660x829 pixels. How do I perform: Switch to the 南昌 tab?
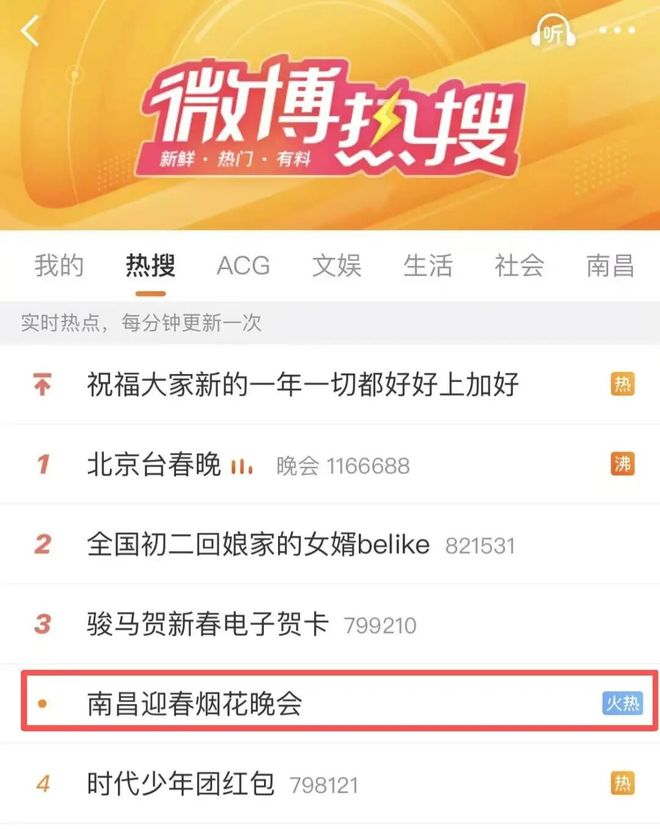[610, 266]
